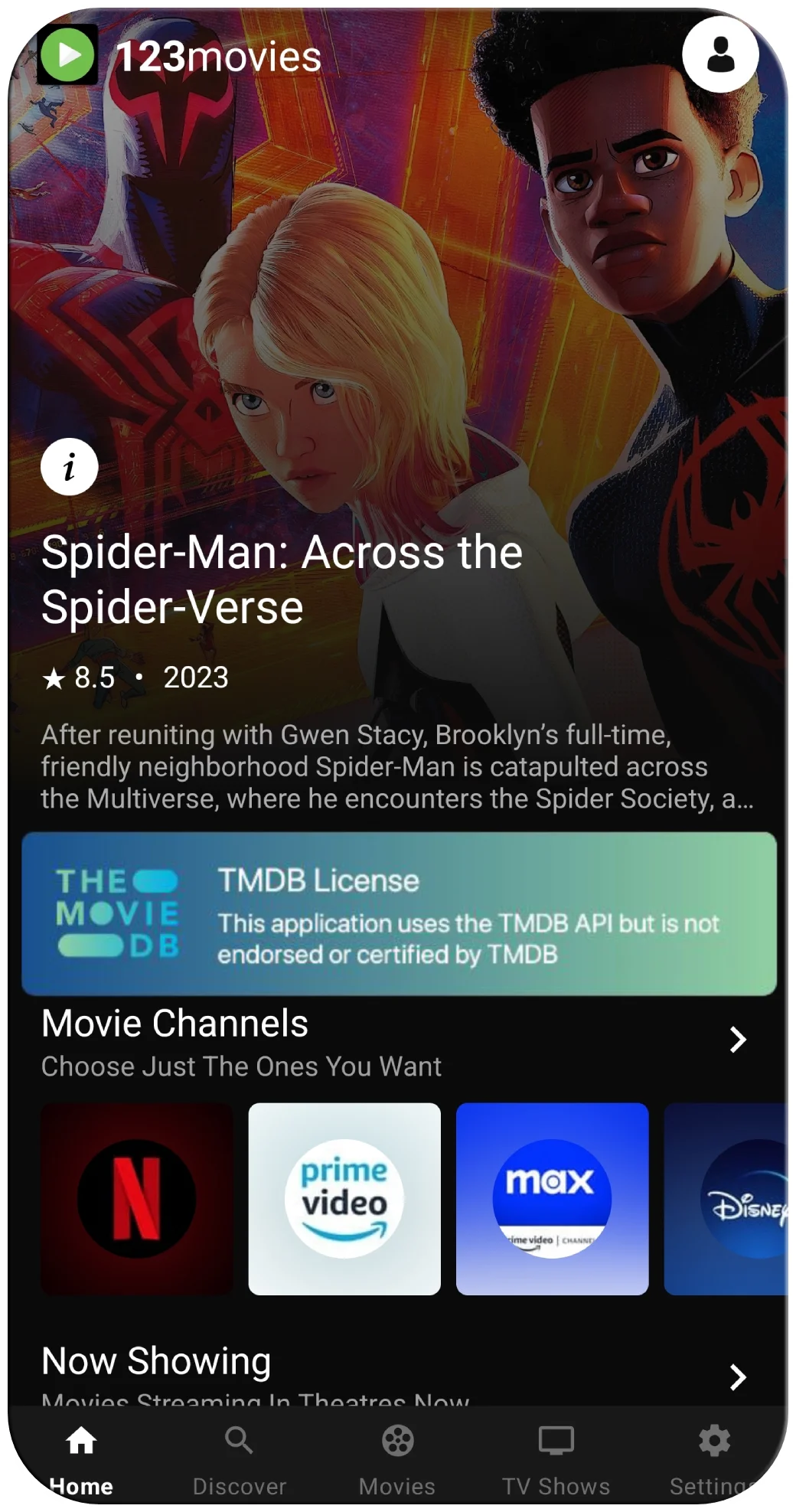Open the user profile icon
Screen dimensions: 796x1512
coord(720,54)
